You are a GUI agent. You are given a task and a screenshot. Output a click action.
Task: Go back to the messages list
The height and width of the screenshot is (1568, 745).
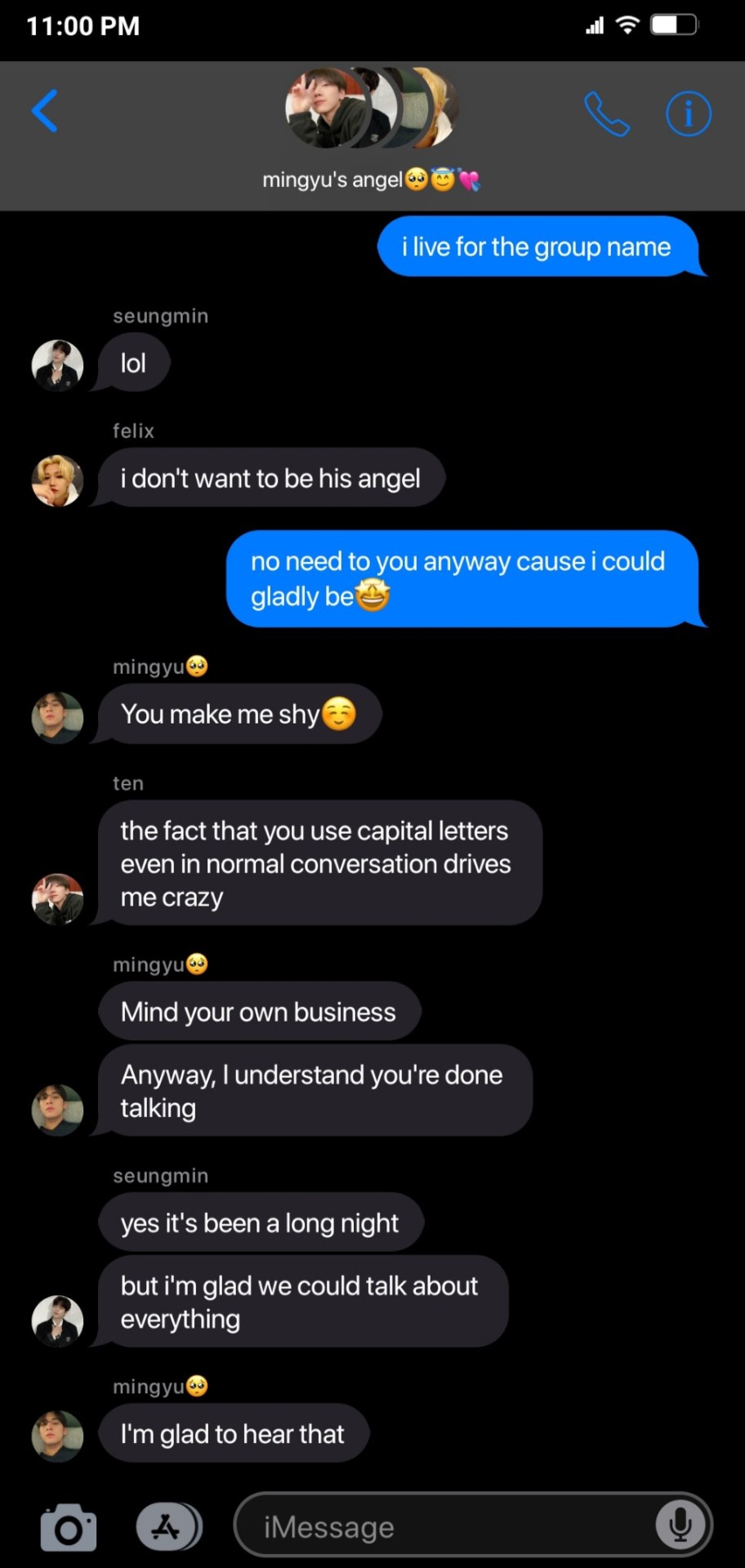tap(45, 111)
